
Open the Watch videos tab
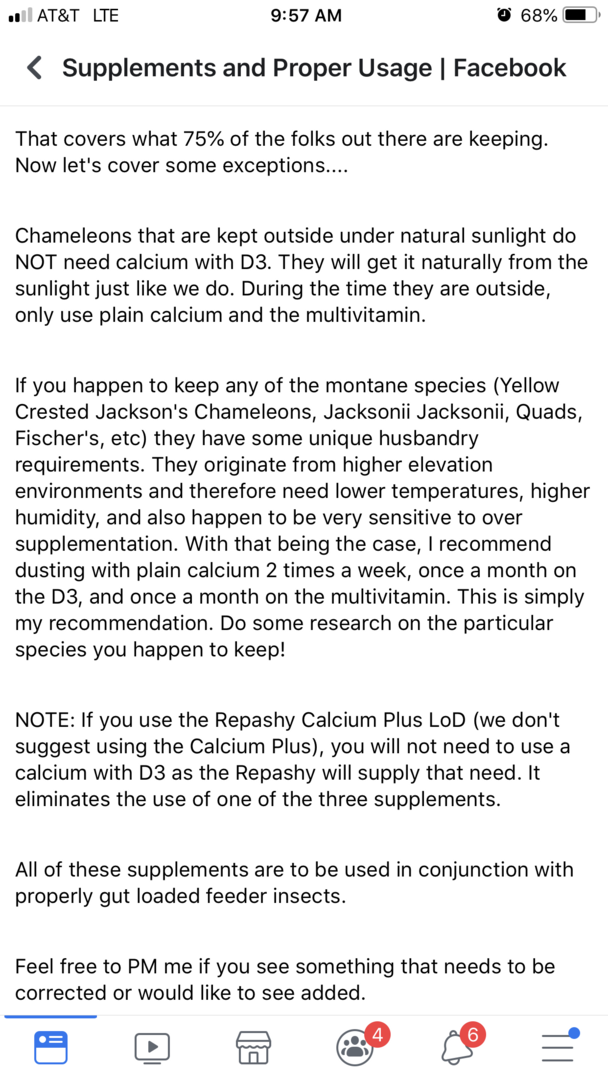(x=152, y=1047)
